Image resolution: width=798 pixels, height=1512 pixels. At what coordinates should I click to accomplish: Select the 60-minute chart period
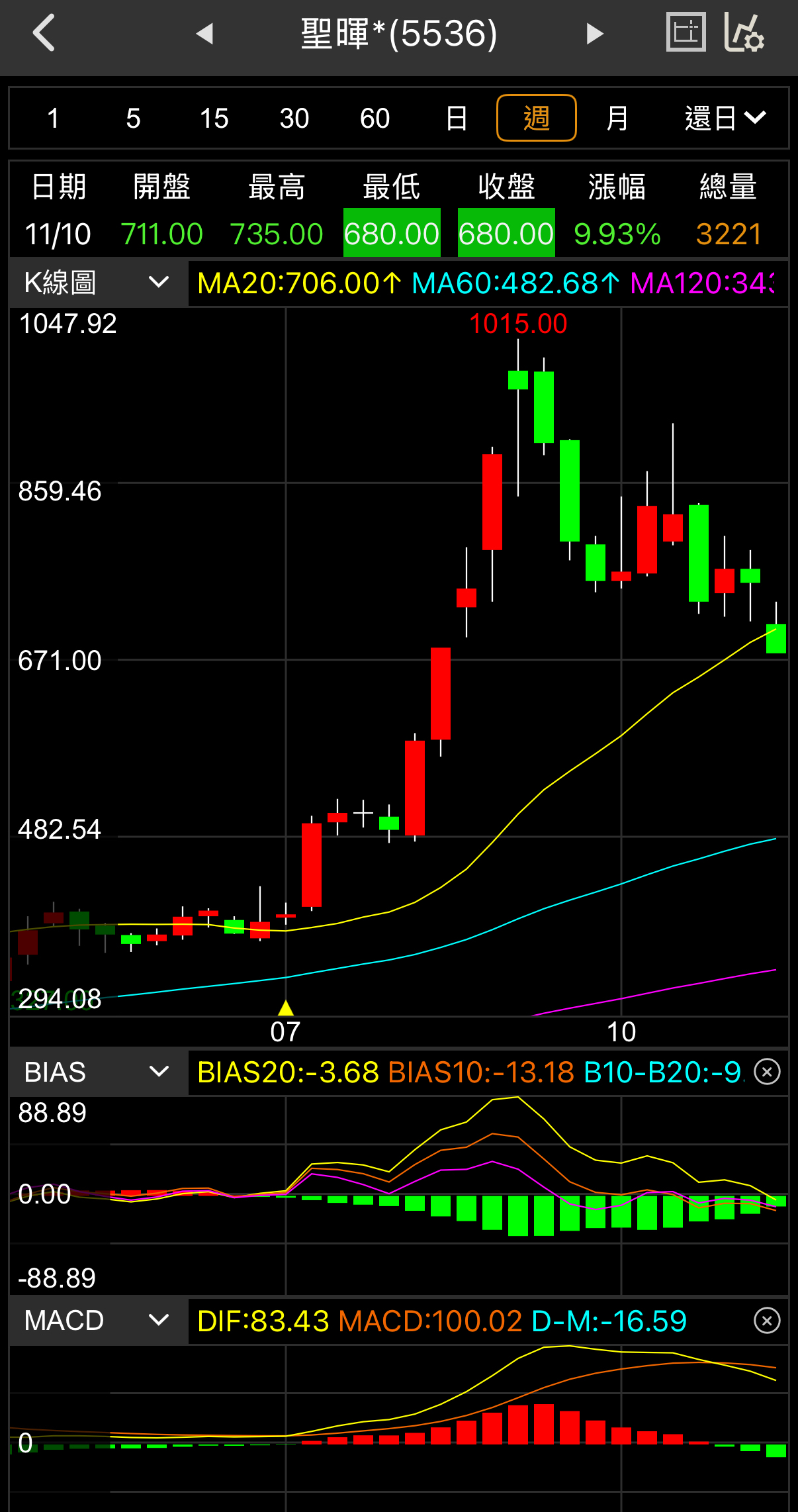375,118
